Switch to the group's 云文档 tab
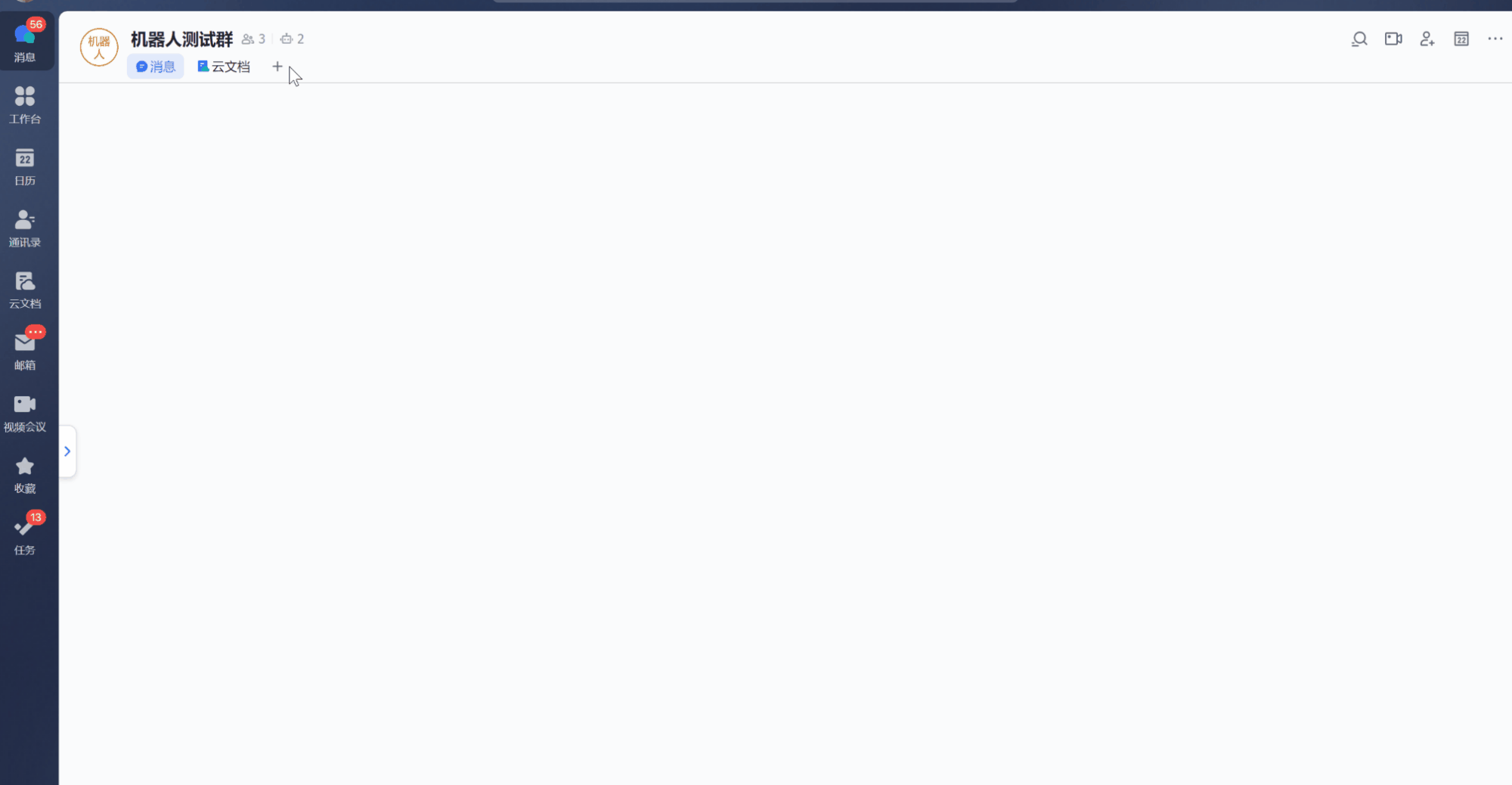Screen dimensions: 1512x785 click(224, 67)
